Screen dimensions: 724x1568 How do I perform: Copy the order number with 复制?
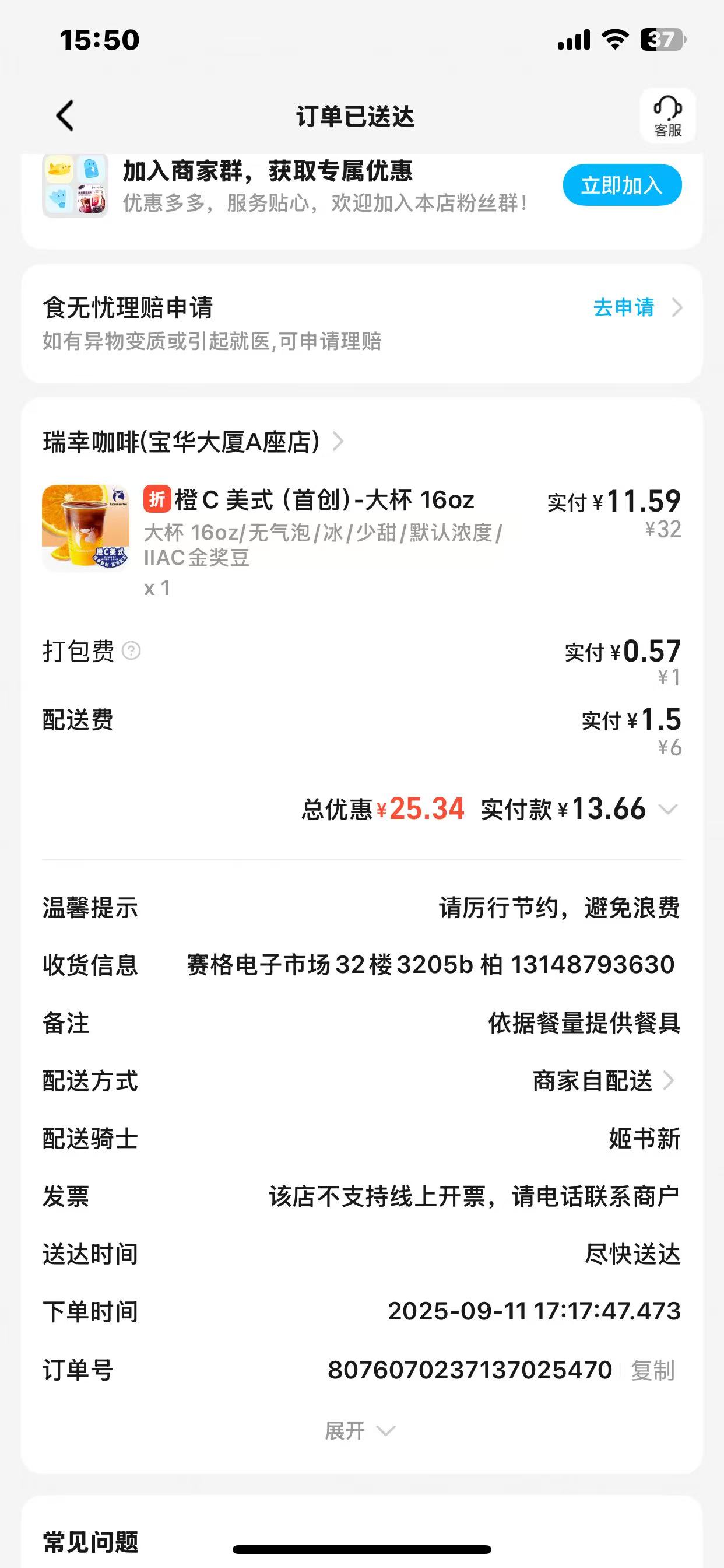[x=653, y=1371]
